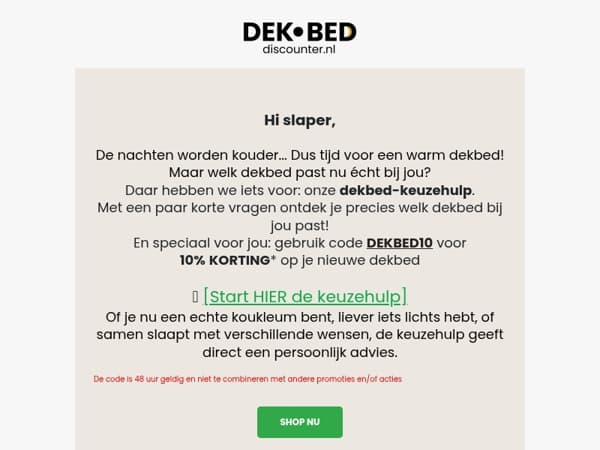Open the underlined DEKBED10 code link
This screenshot has width=600, height=450.
tap(399, 243)
